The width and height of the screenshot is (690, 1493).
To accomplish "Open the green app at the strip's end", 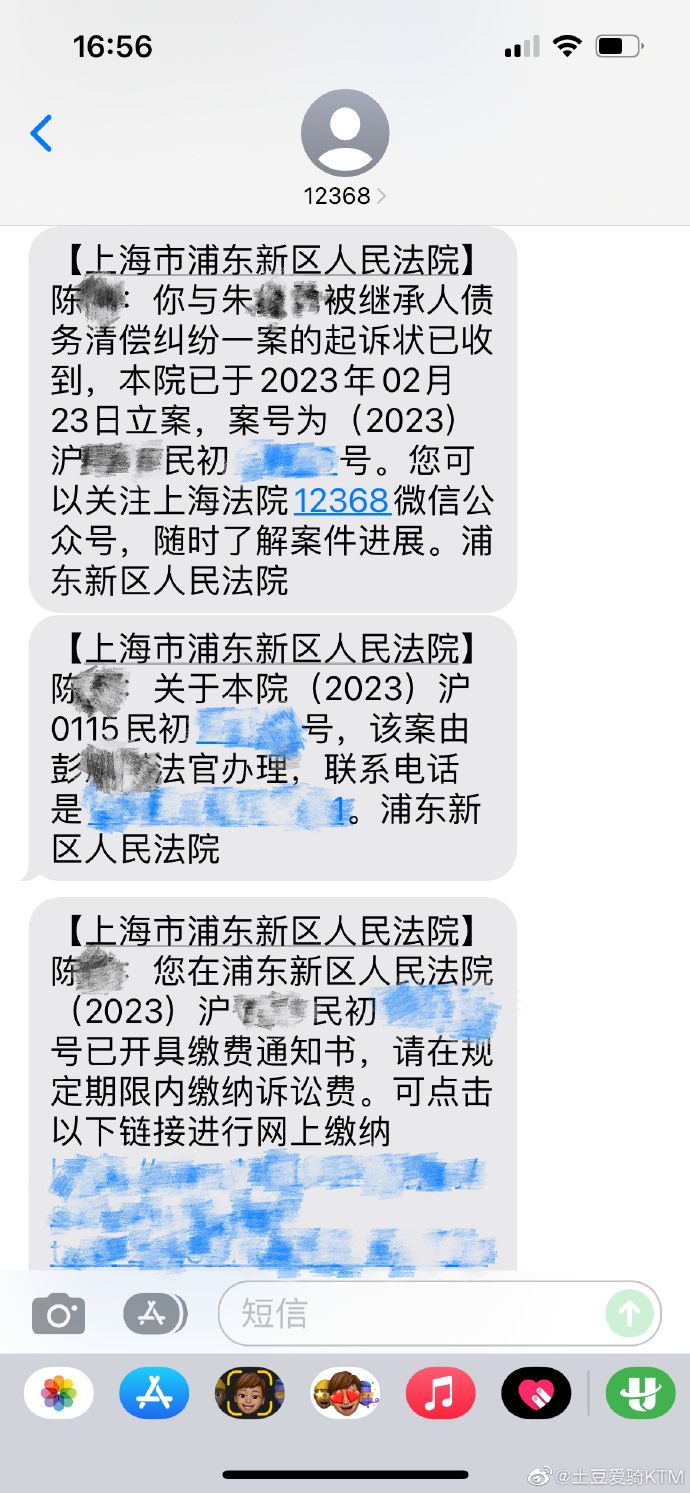I will (x=640, y=1393).
